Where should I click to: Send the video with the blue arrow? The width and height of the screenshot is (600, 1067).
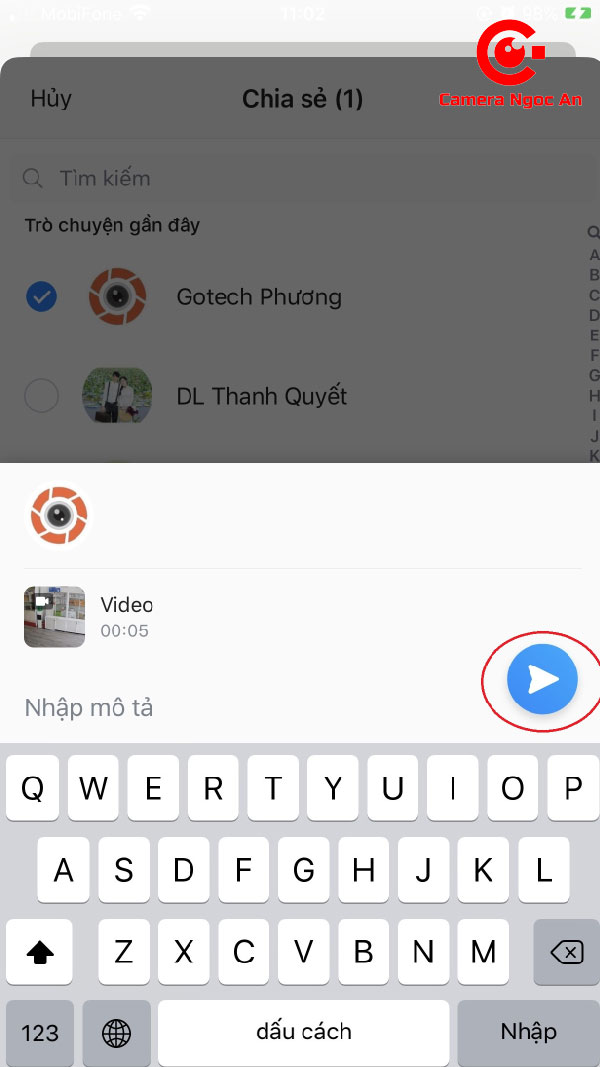pyautogui.click(x=542, y=680)
